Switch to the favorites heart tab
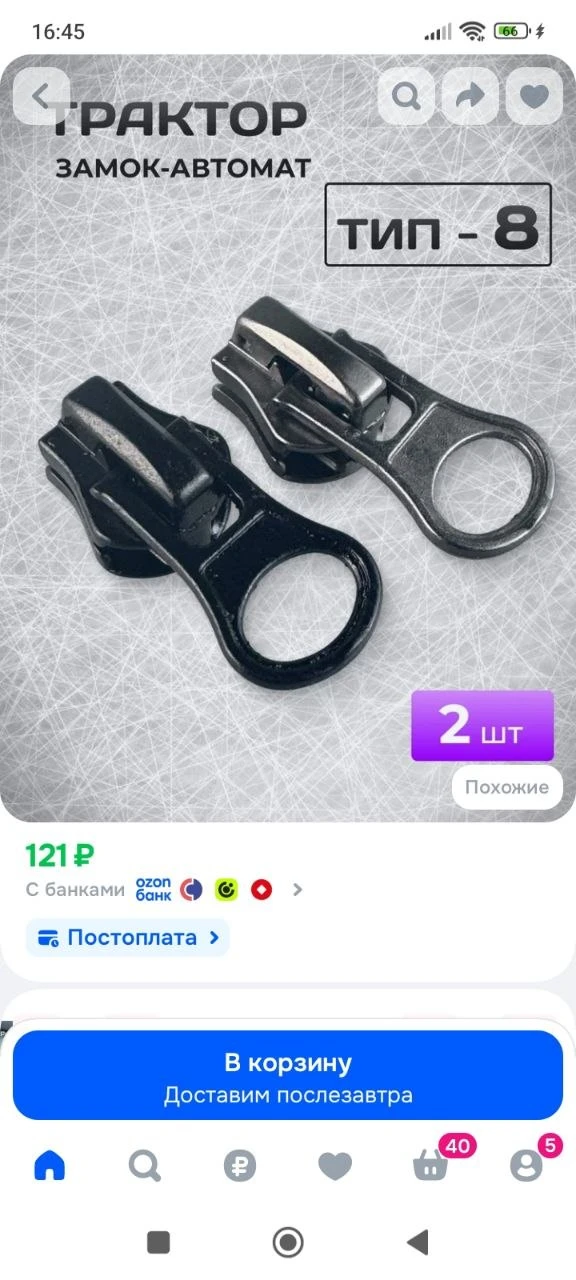576x1280 pixels. (x=335, y=1166)
